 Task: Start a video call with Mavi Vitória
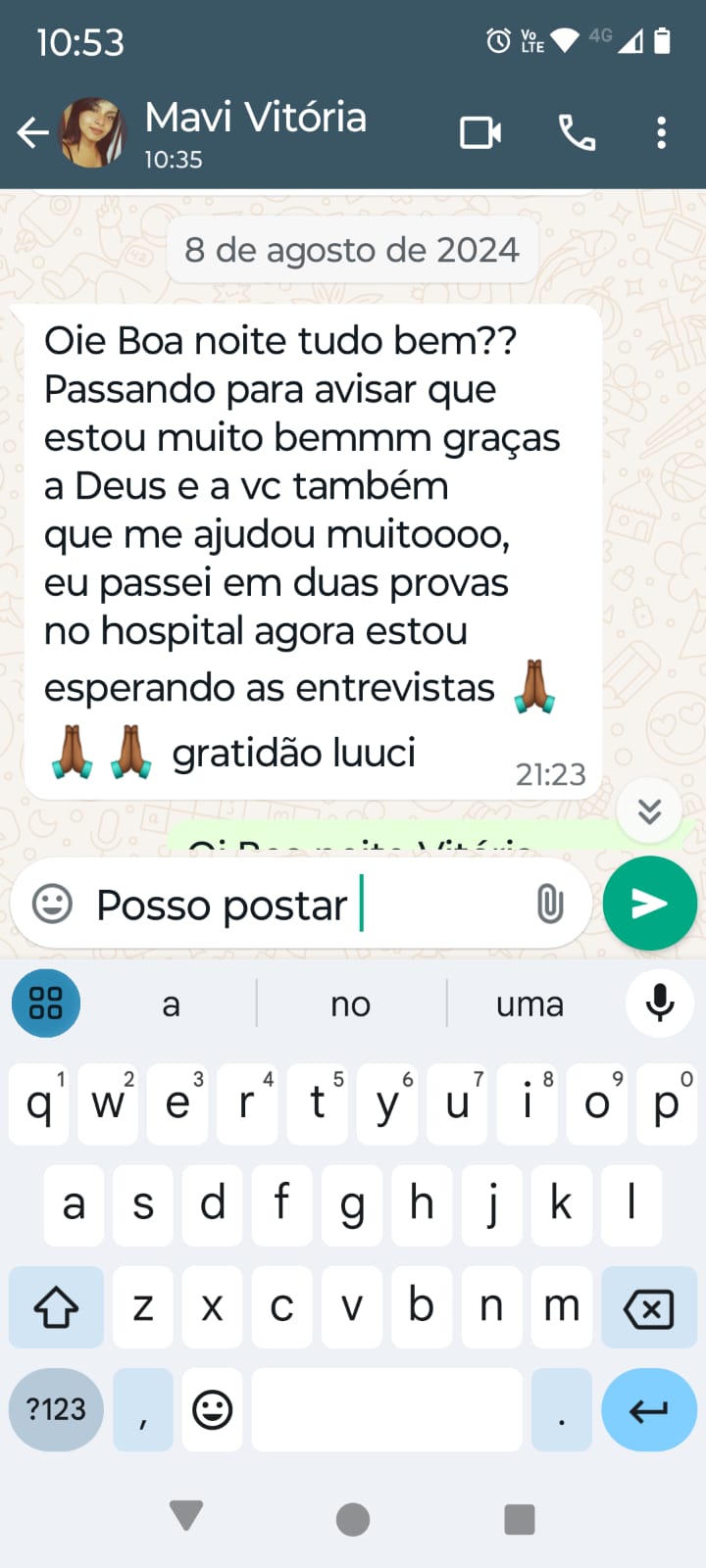(x=480, y=132)
